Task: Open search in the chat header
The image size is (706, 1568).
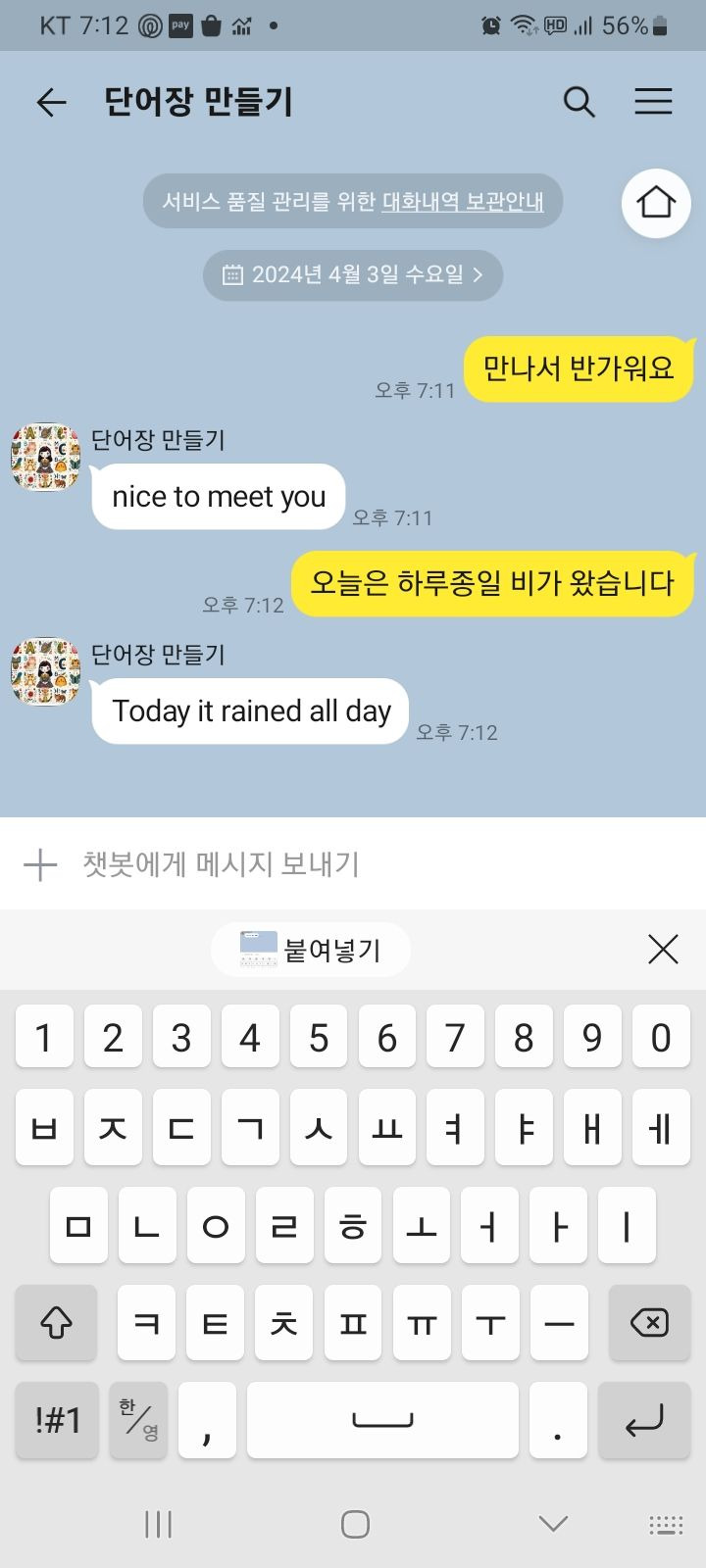Action: (x=579, y=102)
